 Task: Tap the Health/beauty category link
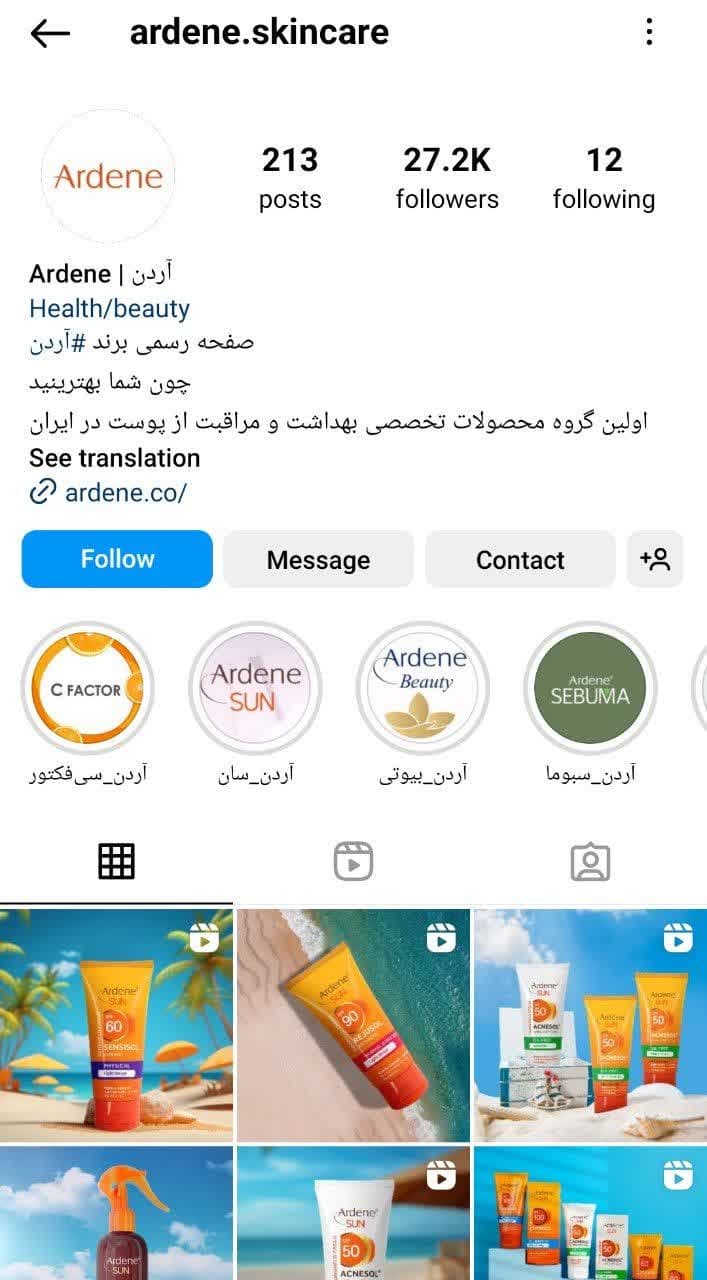pyautogui.click(x=109, y=309)
